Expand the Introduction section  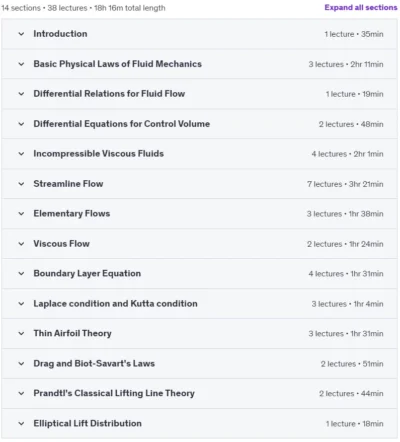[x=199, y=34]
